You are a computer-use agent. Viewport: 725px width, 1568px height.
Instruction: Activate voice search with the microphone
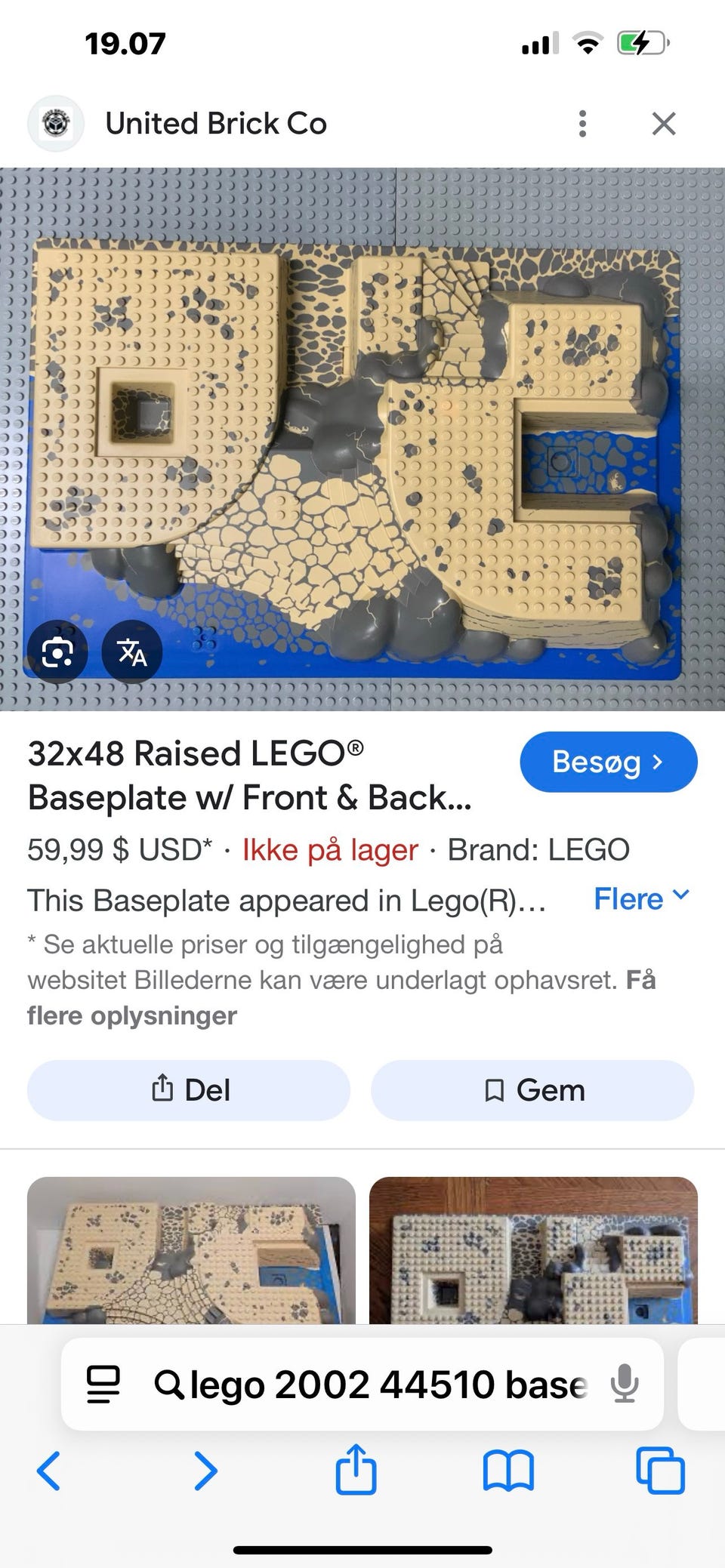[x=624, y=1386]
